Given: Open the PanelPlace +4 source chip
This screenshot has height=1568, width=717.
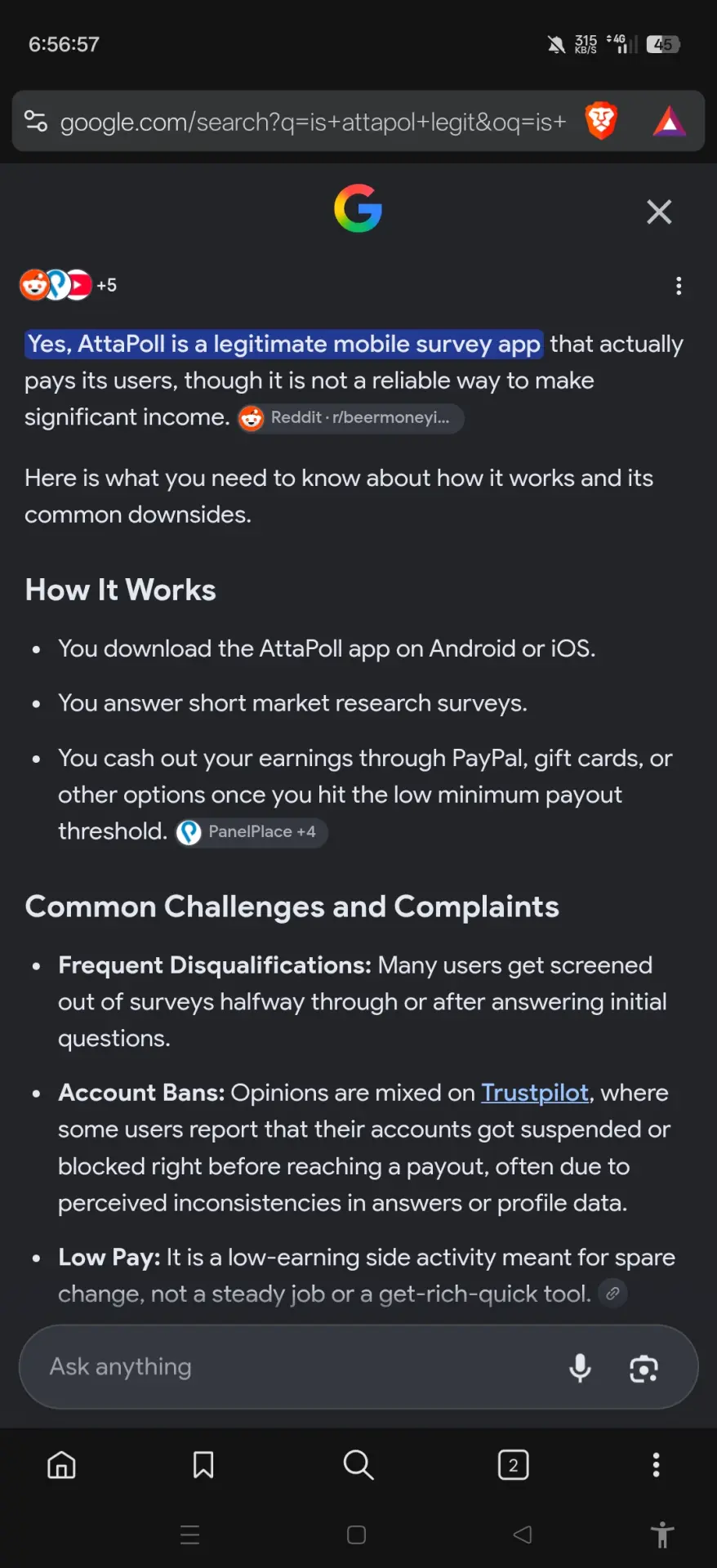Looking at the screenshot, I should 252,832.
